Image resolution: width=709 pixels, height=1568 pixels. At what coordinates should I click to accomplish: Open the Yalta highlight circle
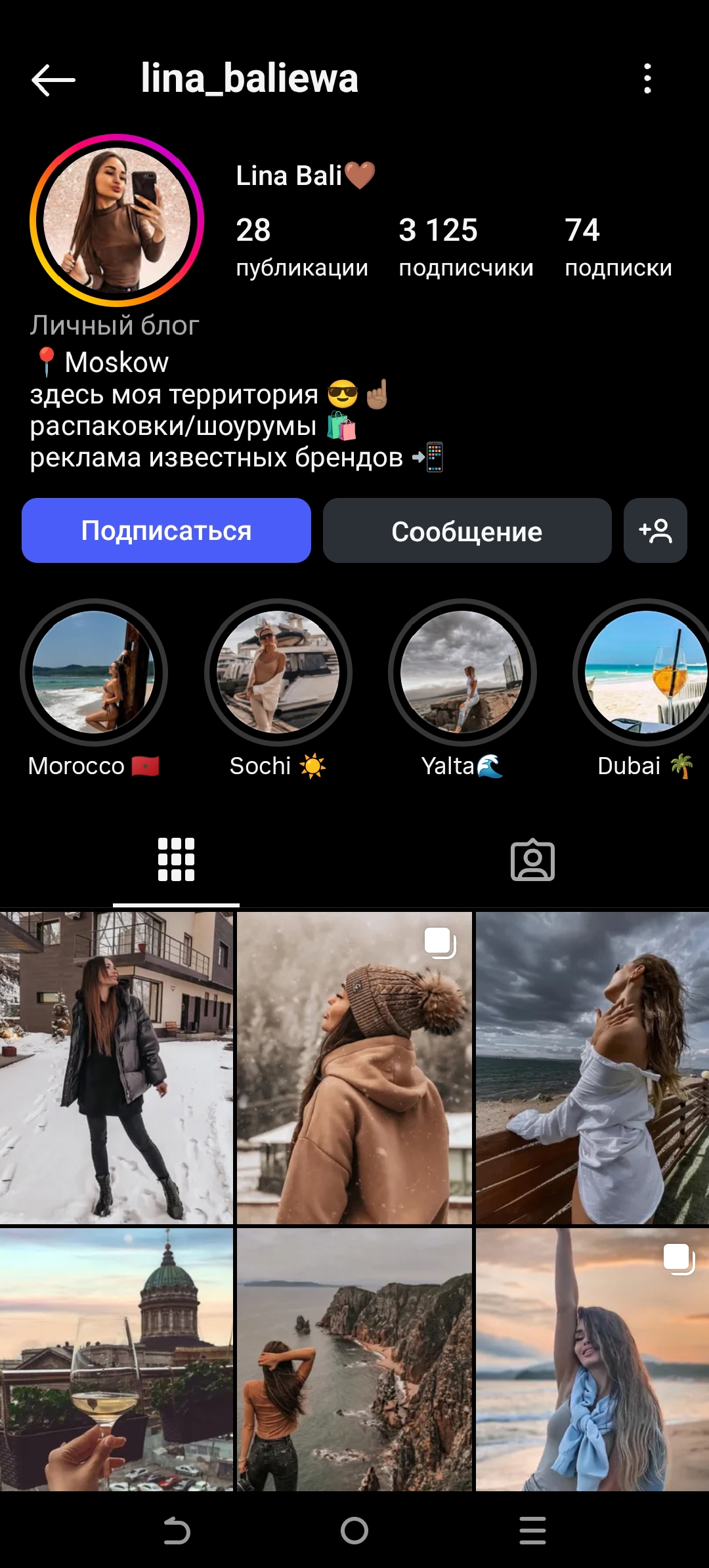(x=463, y=677)
